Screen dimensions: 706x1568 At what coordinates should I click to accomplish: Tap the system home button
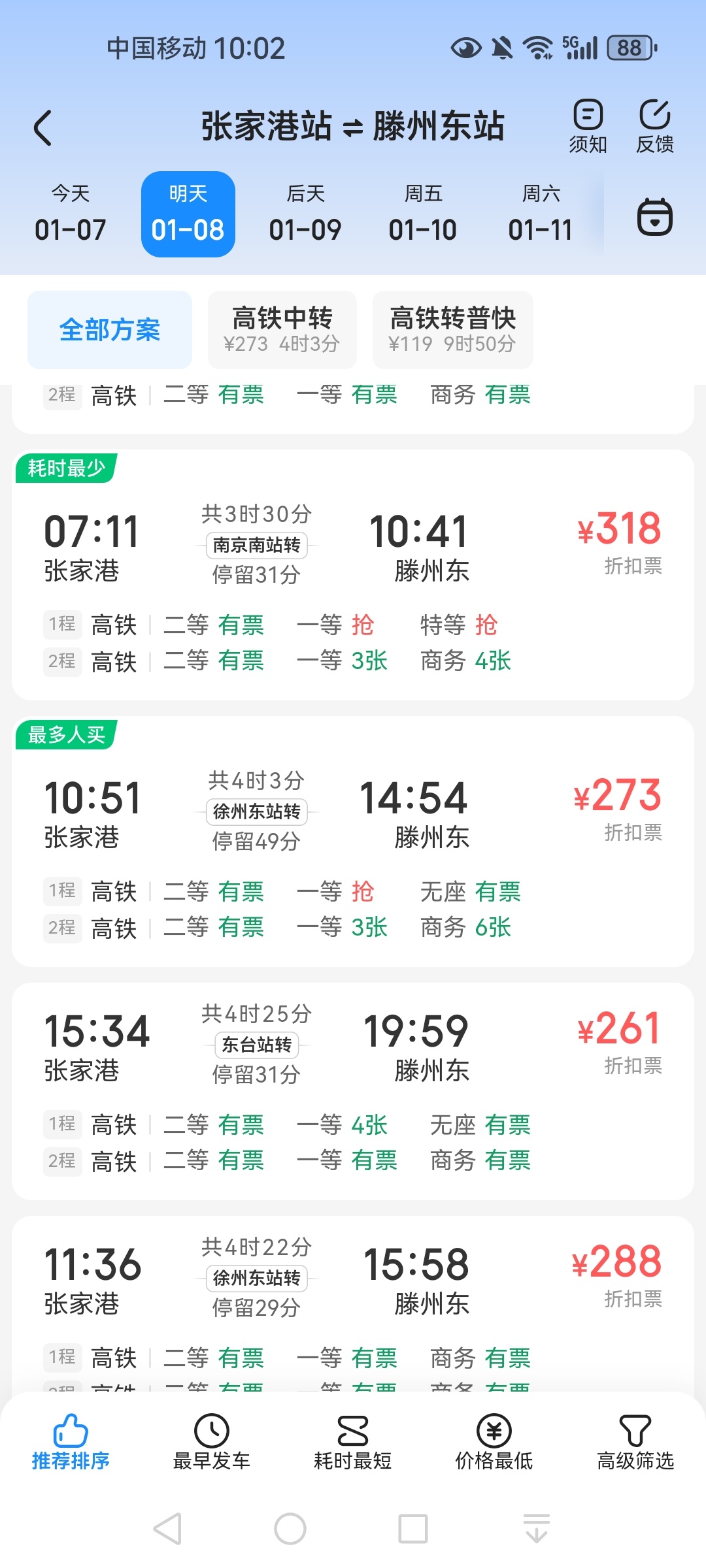(290, 1529)
